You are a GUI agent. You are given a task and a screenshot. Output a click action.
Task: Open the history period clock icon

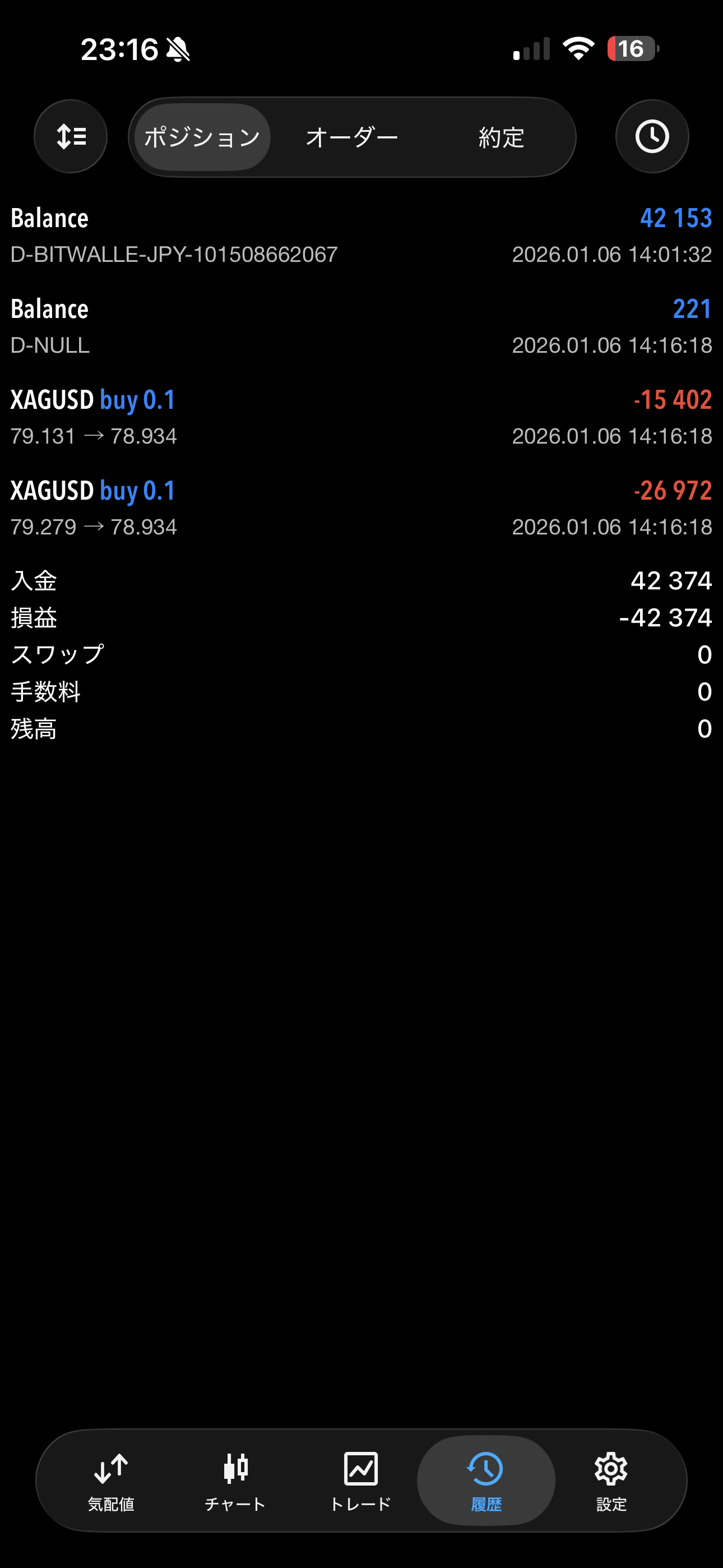click(652, 136)
